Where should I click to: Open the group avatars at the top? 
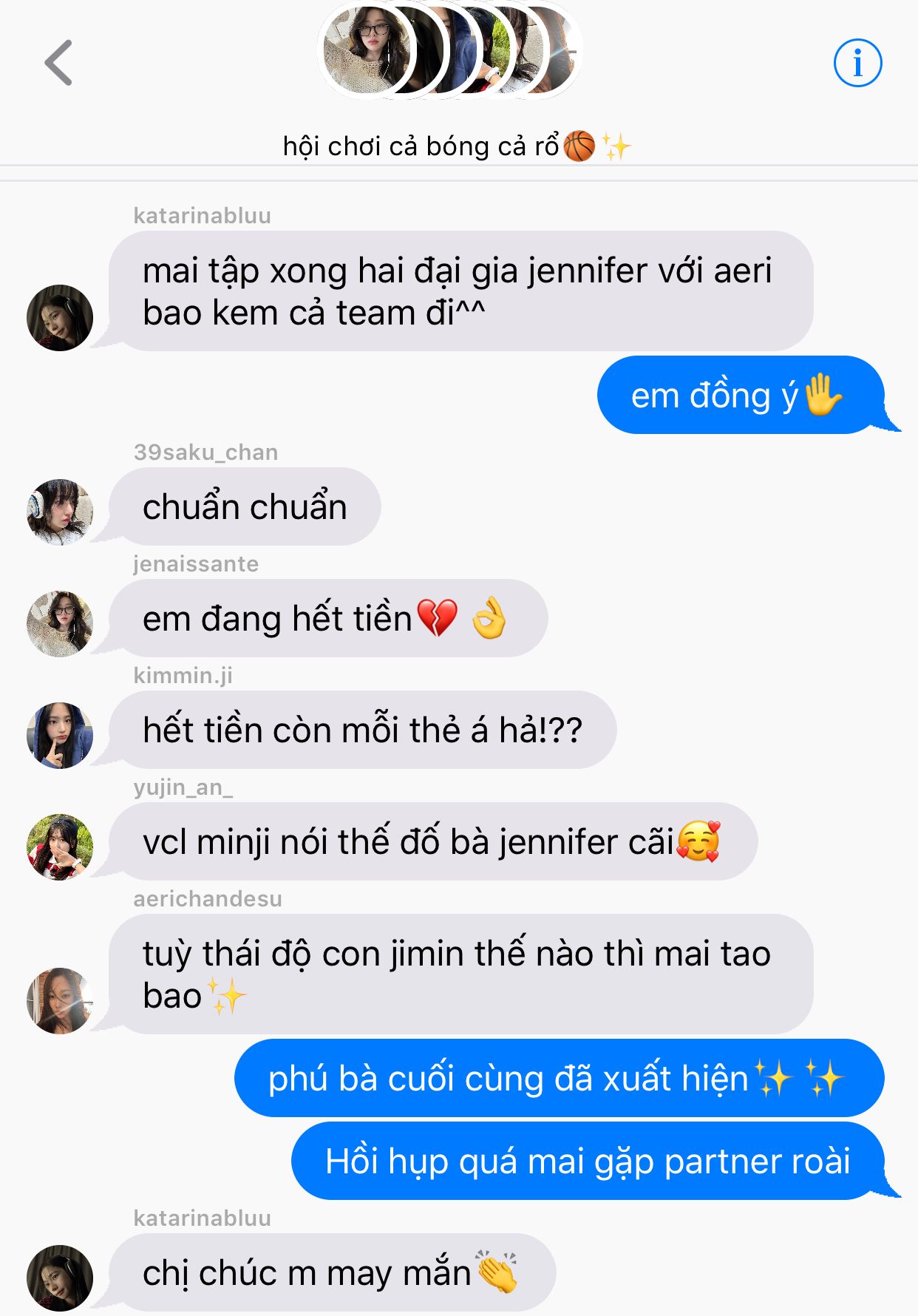449,50
